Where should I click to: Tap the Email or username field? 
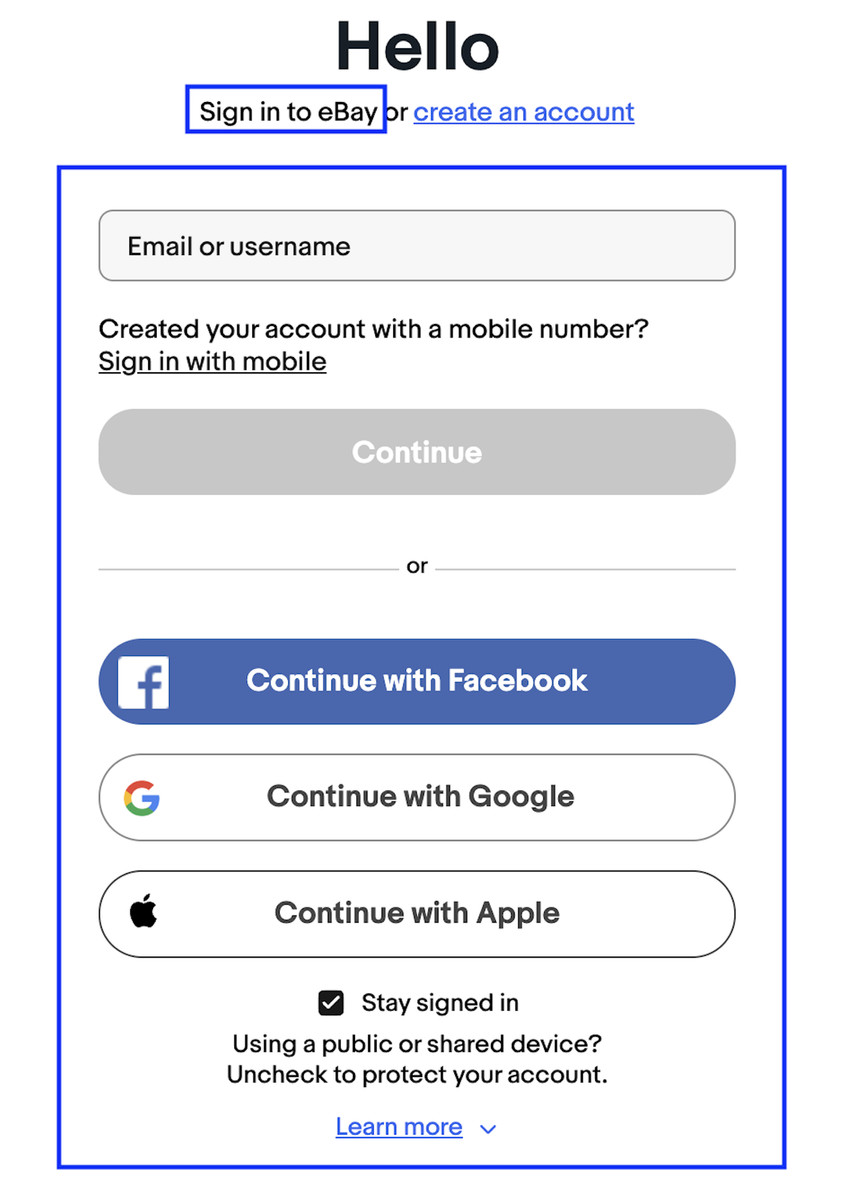click(416, 246)
